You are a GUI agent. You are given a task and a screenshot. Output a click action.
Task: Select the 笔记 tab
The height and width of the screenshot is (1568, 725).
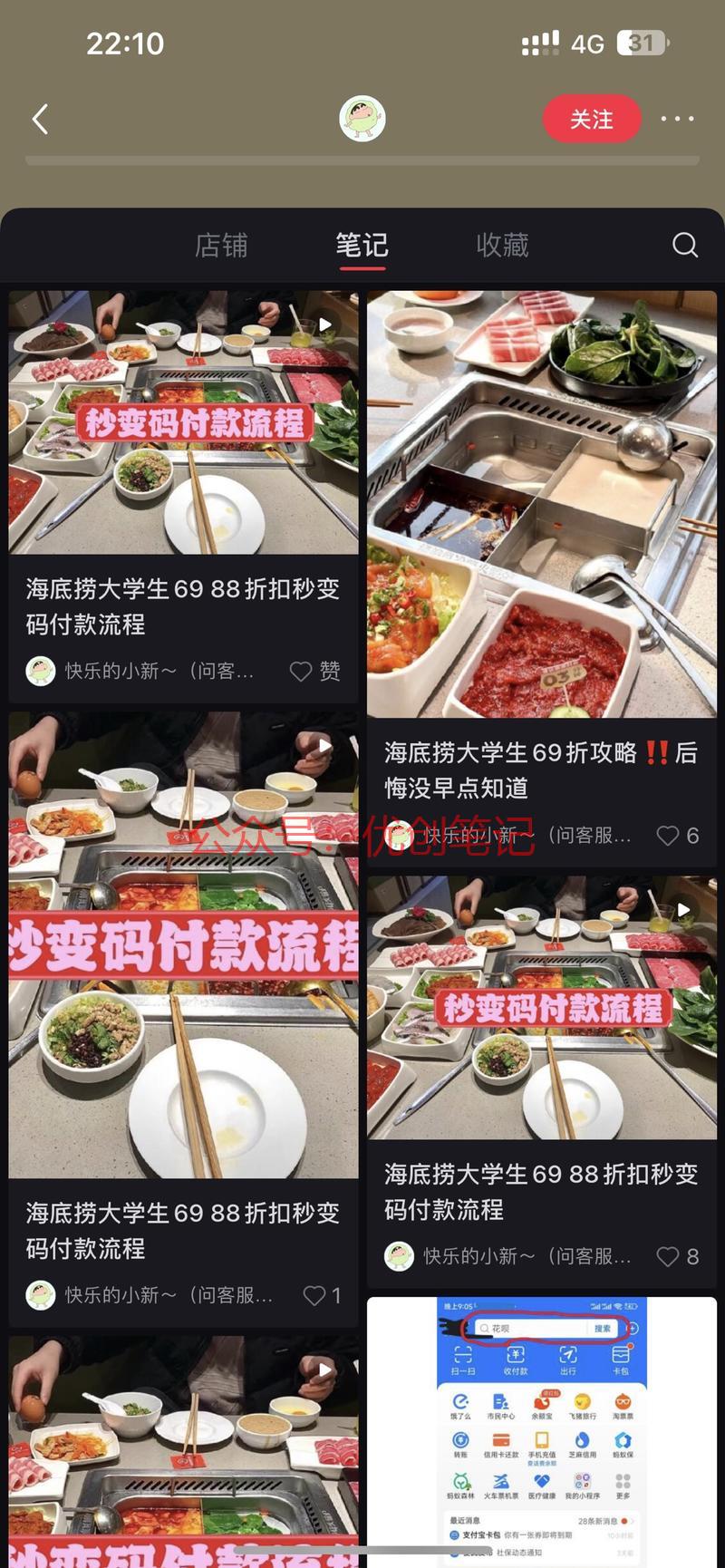pos(362,245)
